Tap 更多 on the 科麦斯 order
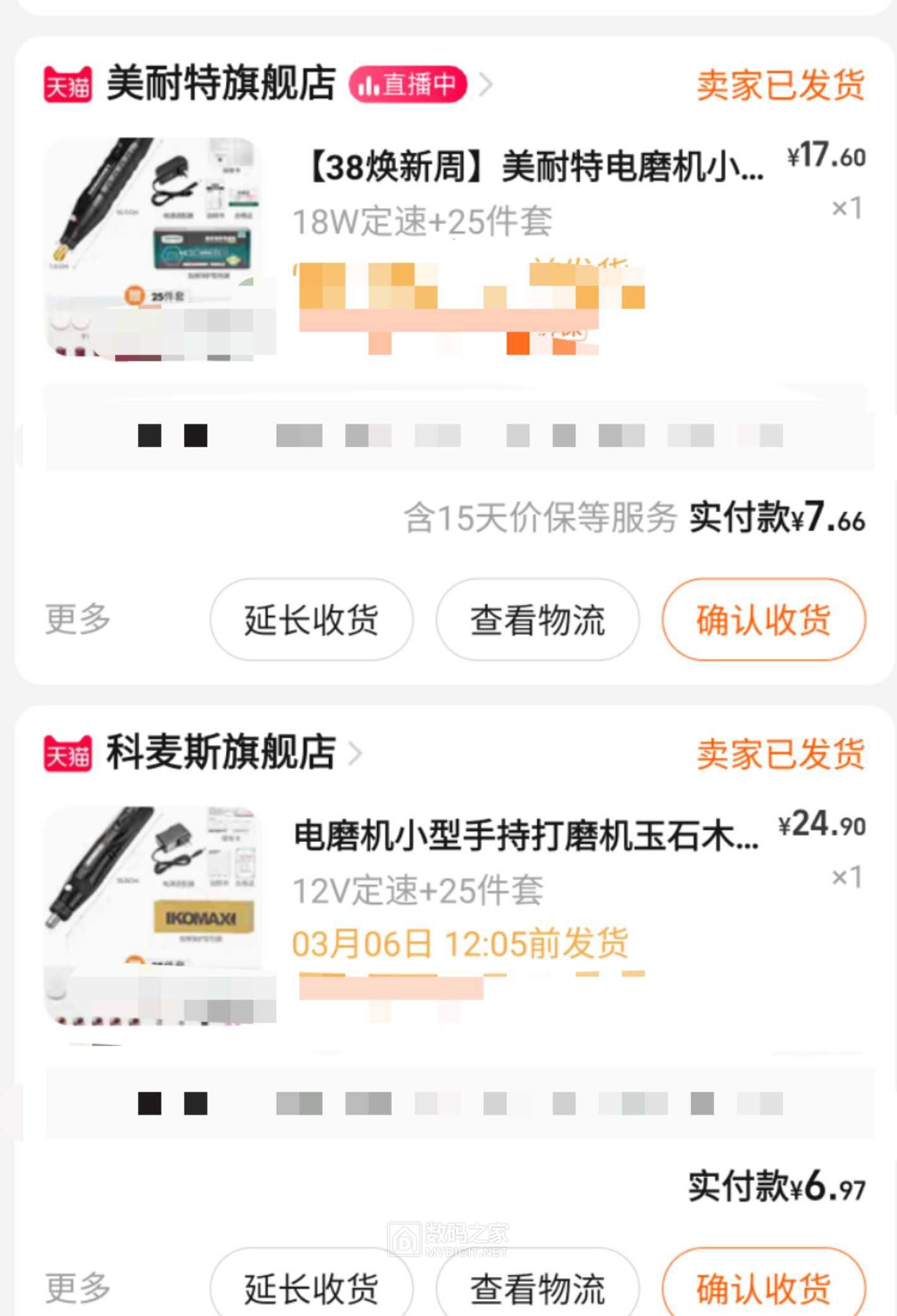The image size is (897, 1316). click(x=78, y=1287)
